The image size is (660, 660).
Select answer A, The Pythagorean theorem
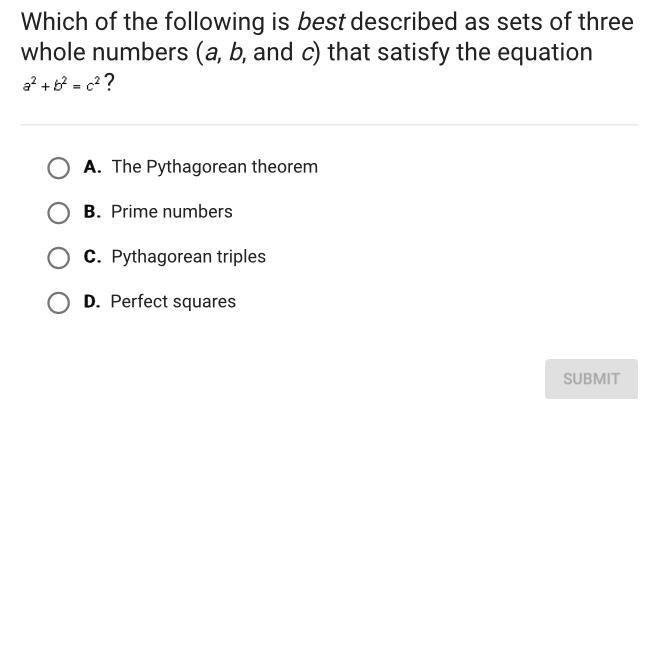point(59,168)
